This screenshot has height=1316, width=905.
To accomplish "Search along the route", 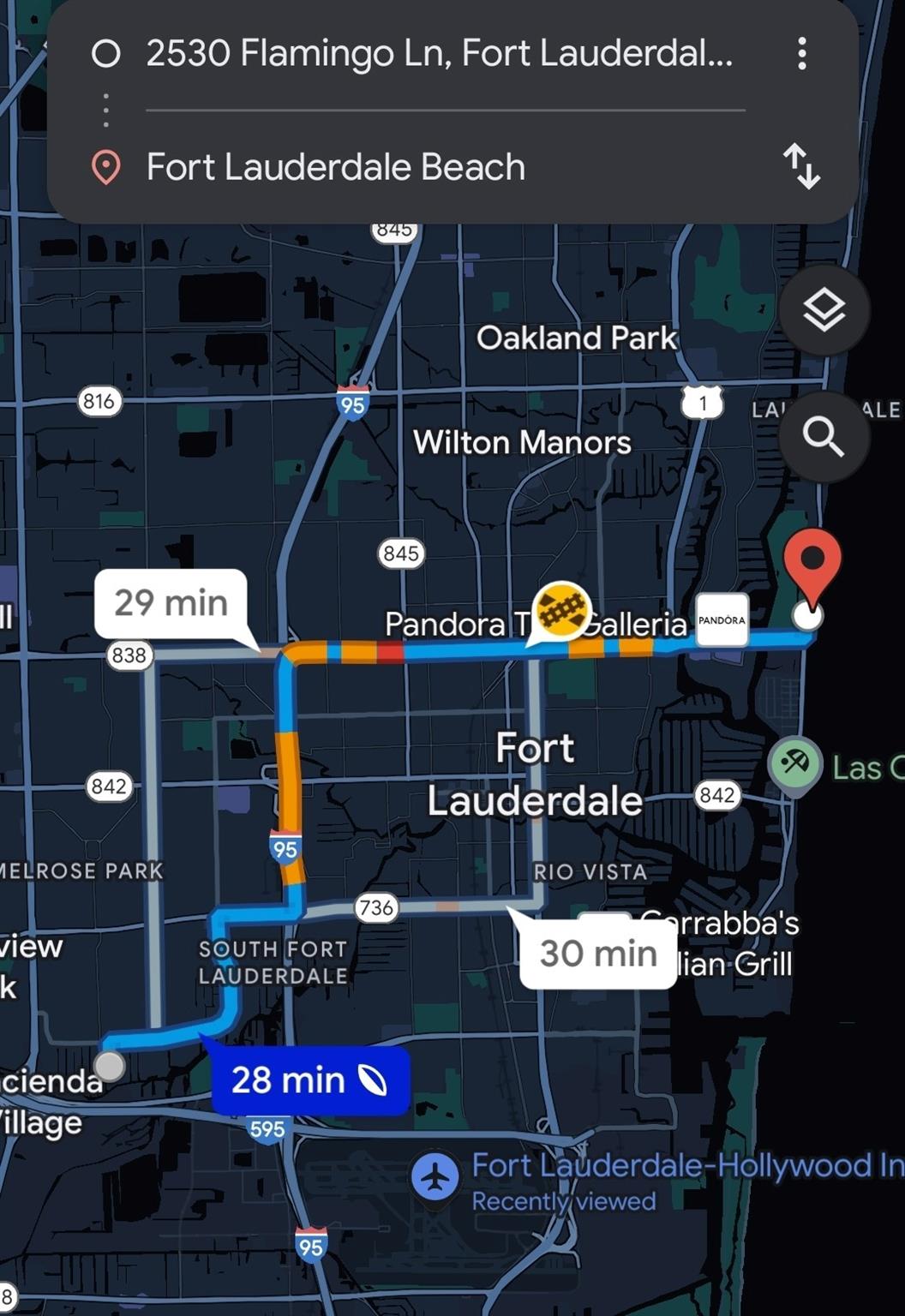I will [x=824, y=436].
